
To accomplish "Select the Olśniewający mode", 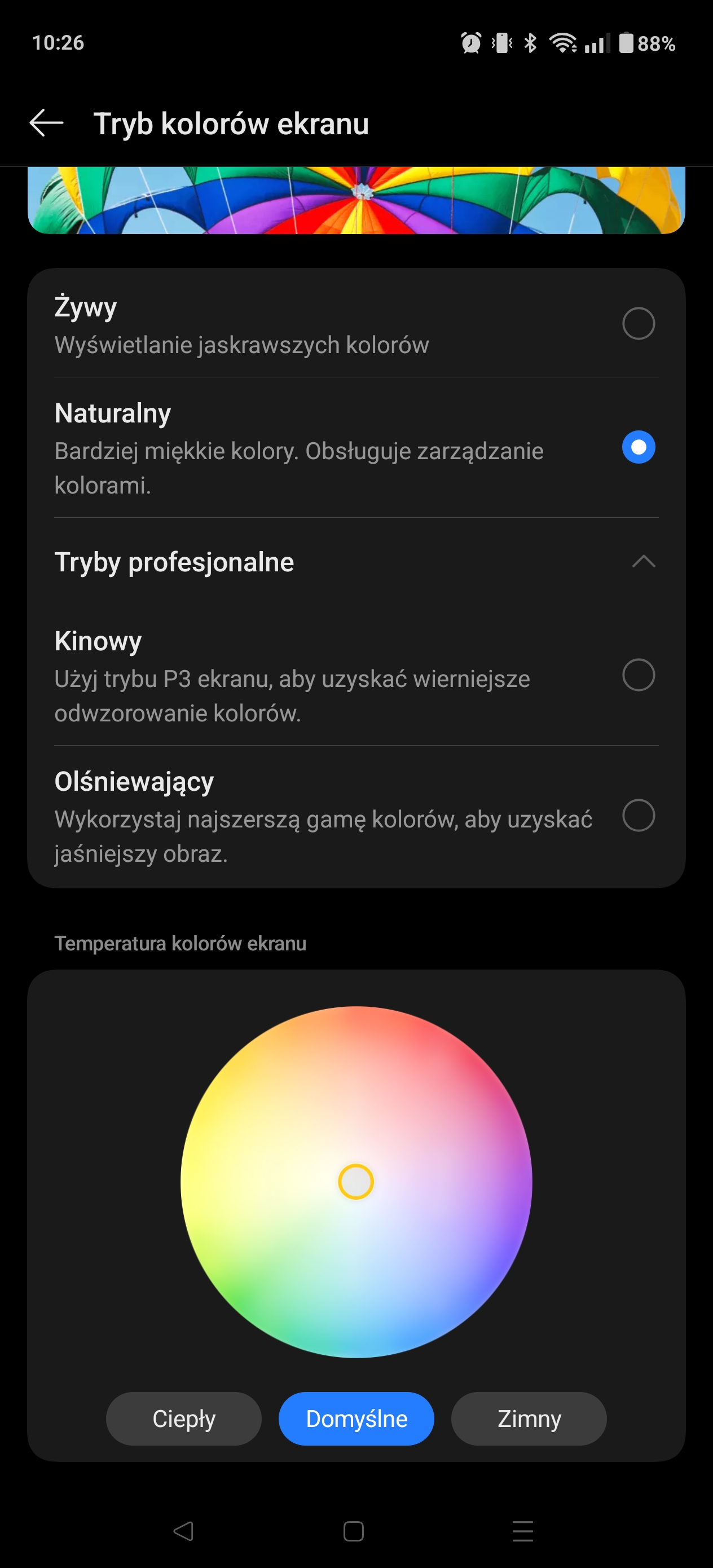I will click(356, 816).
